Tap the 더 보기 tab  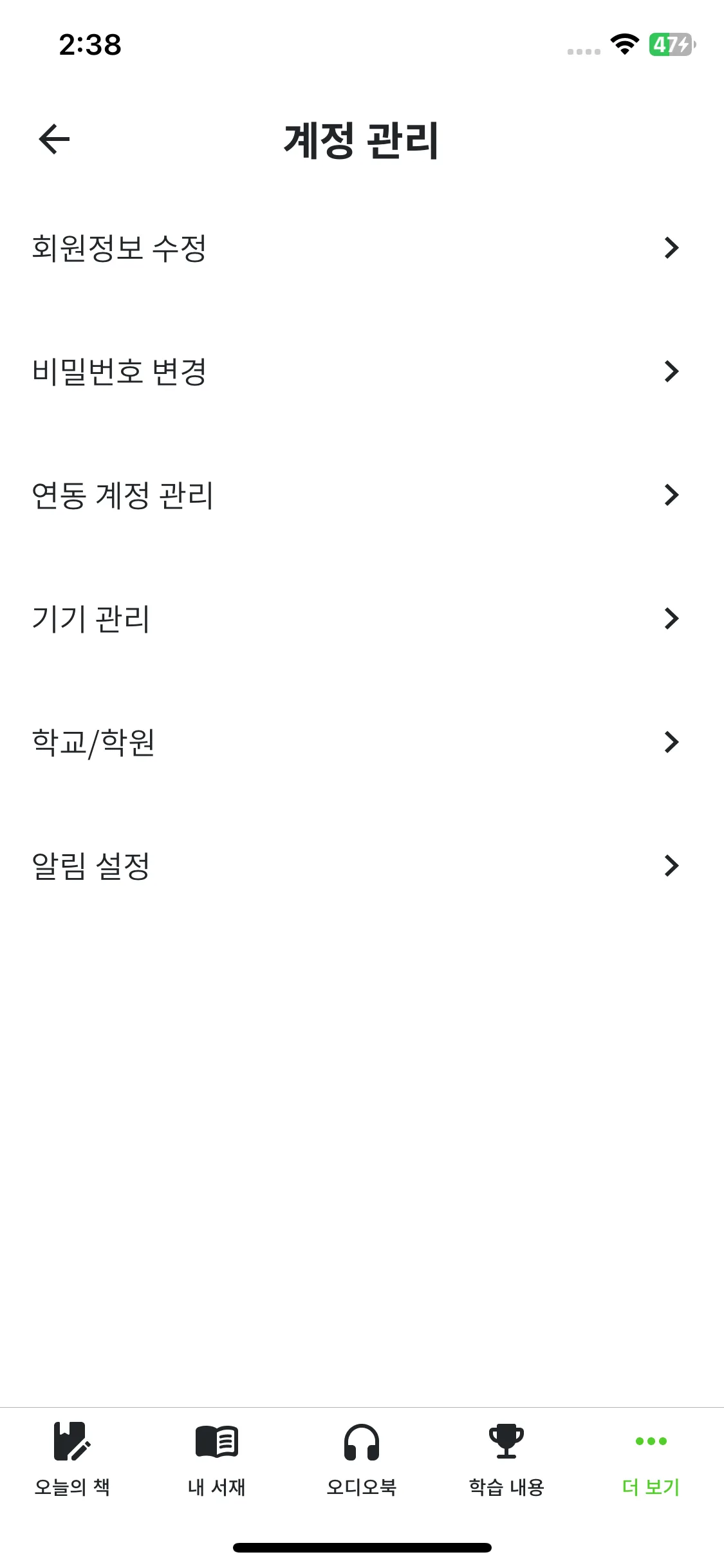click(x=651, y=1460)
